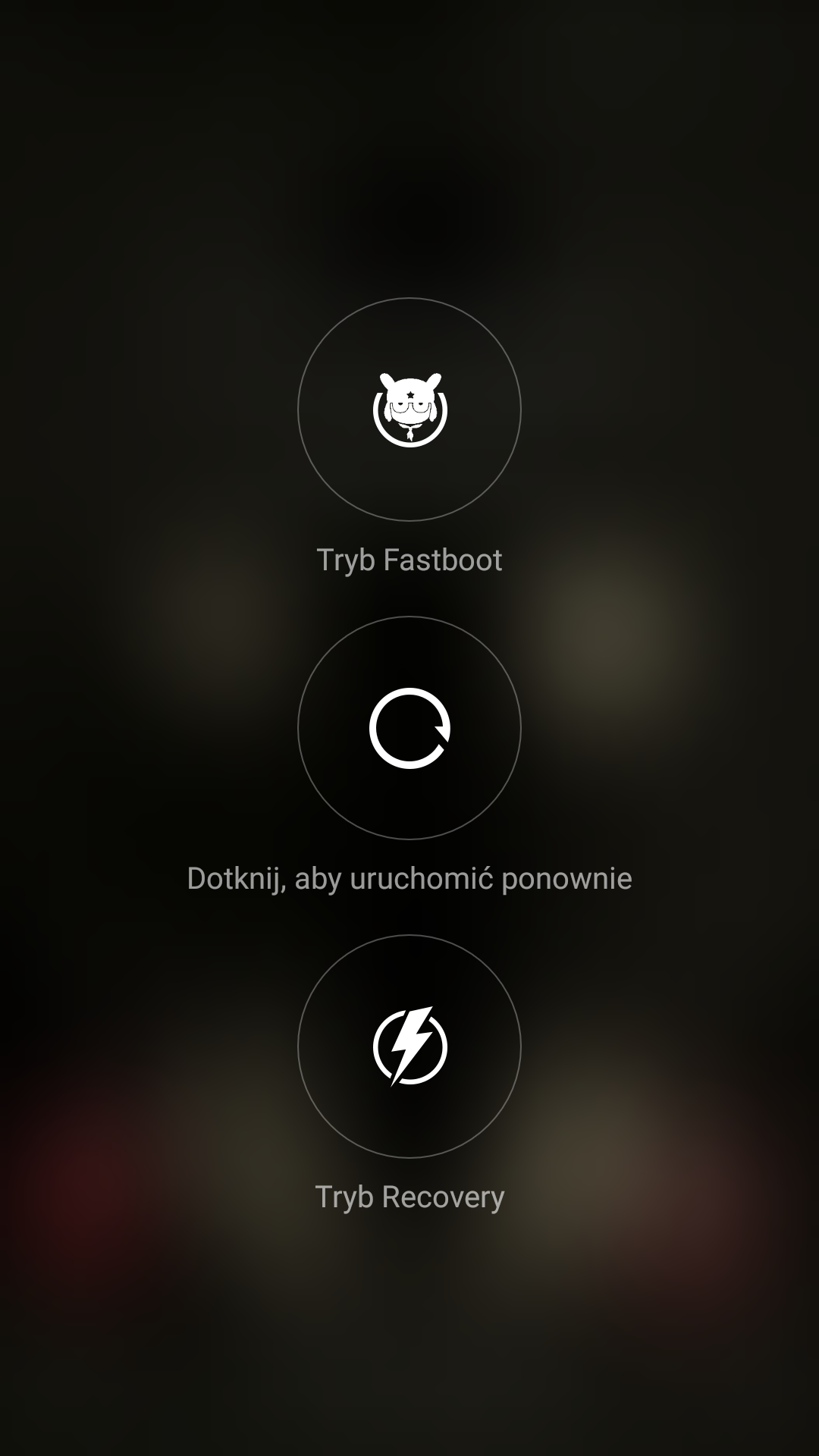Reboot into Tryb Fastboot
Viewport: 819px width, 1456px height.
[409, 409]
